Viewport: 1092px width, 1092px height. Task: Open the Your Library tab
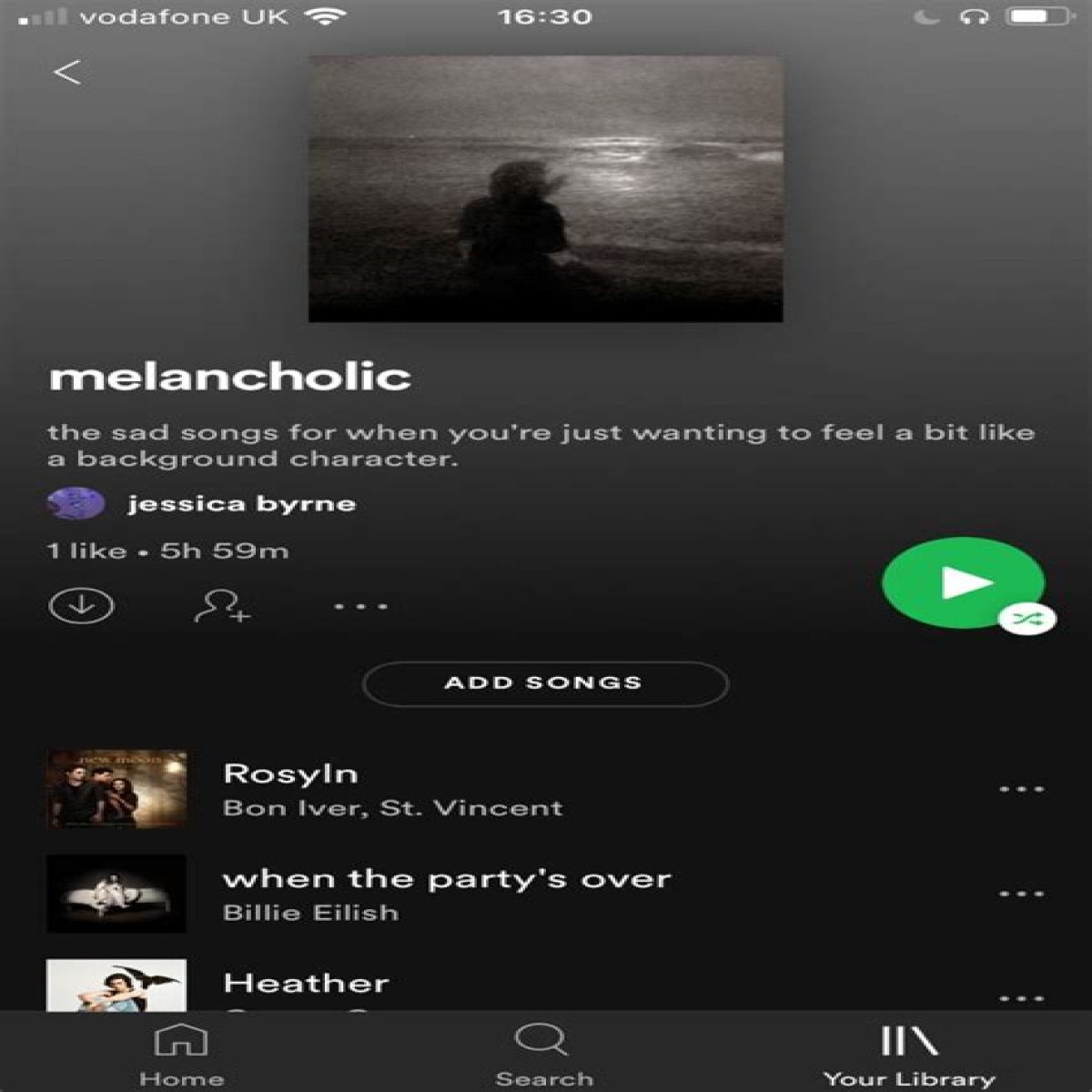point(908,1056)
